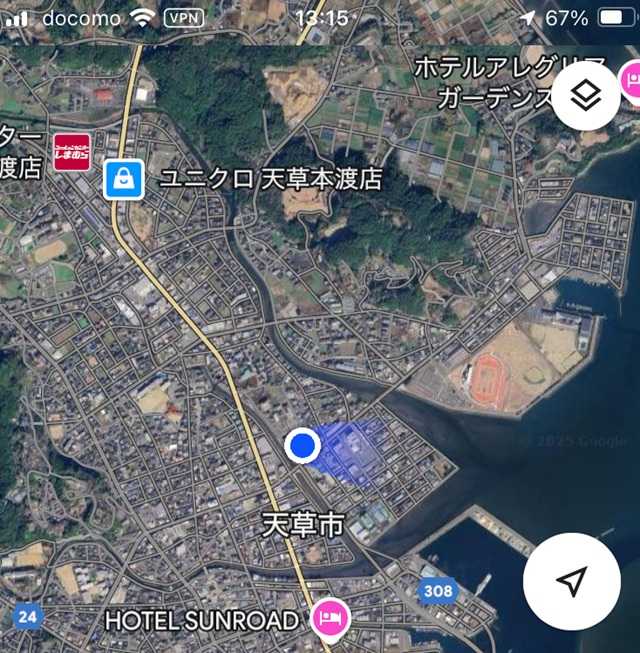Viewport: 640px width, 653px height.
Task: Open the map layers button
Action: (x=586, y=95)
